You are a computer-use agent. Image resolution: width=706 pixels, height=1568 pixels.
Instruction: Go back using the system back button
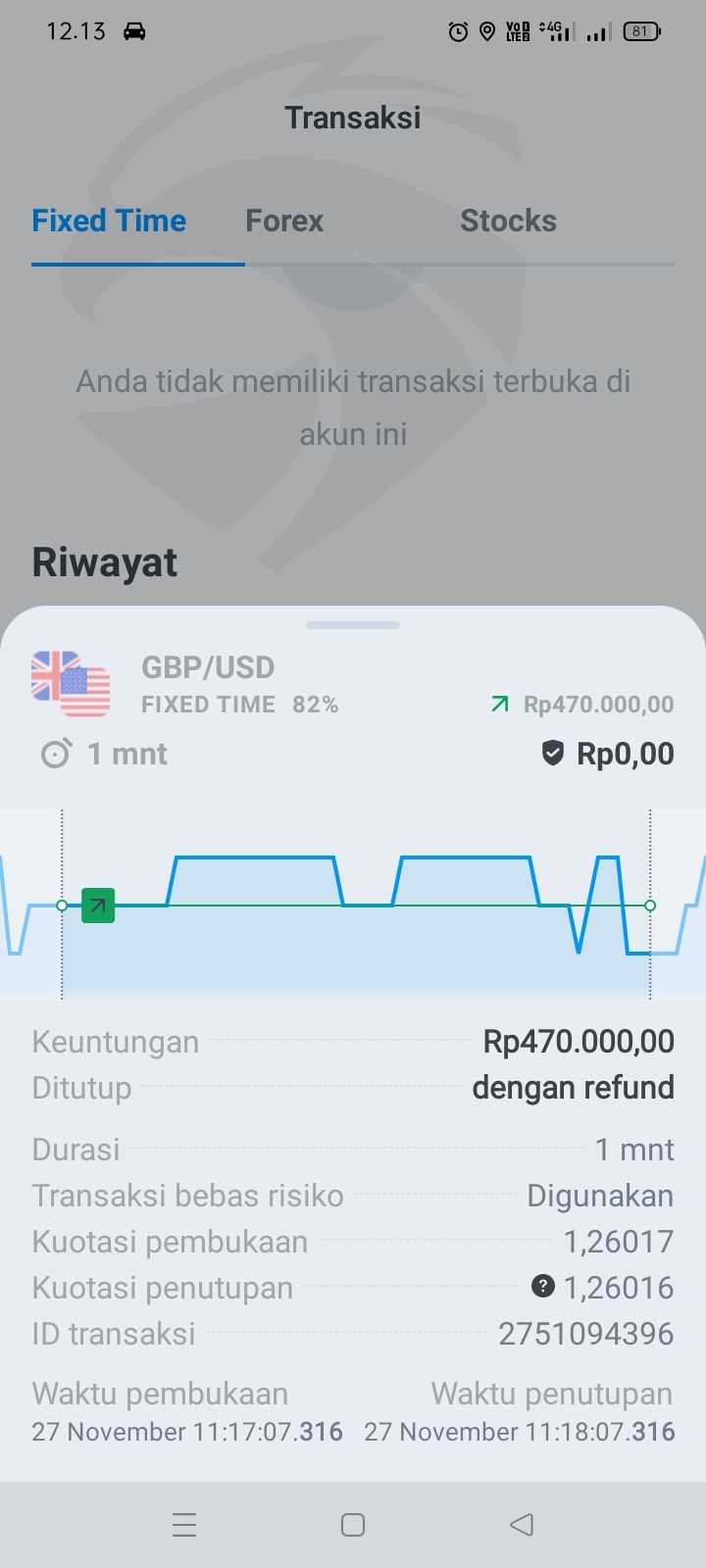(522, 1524)
